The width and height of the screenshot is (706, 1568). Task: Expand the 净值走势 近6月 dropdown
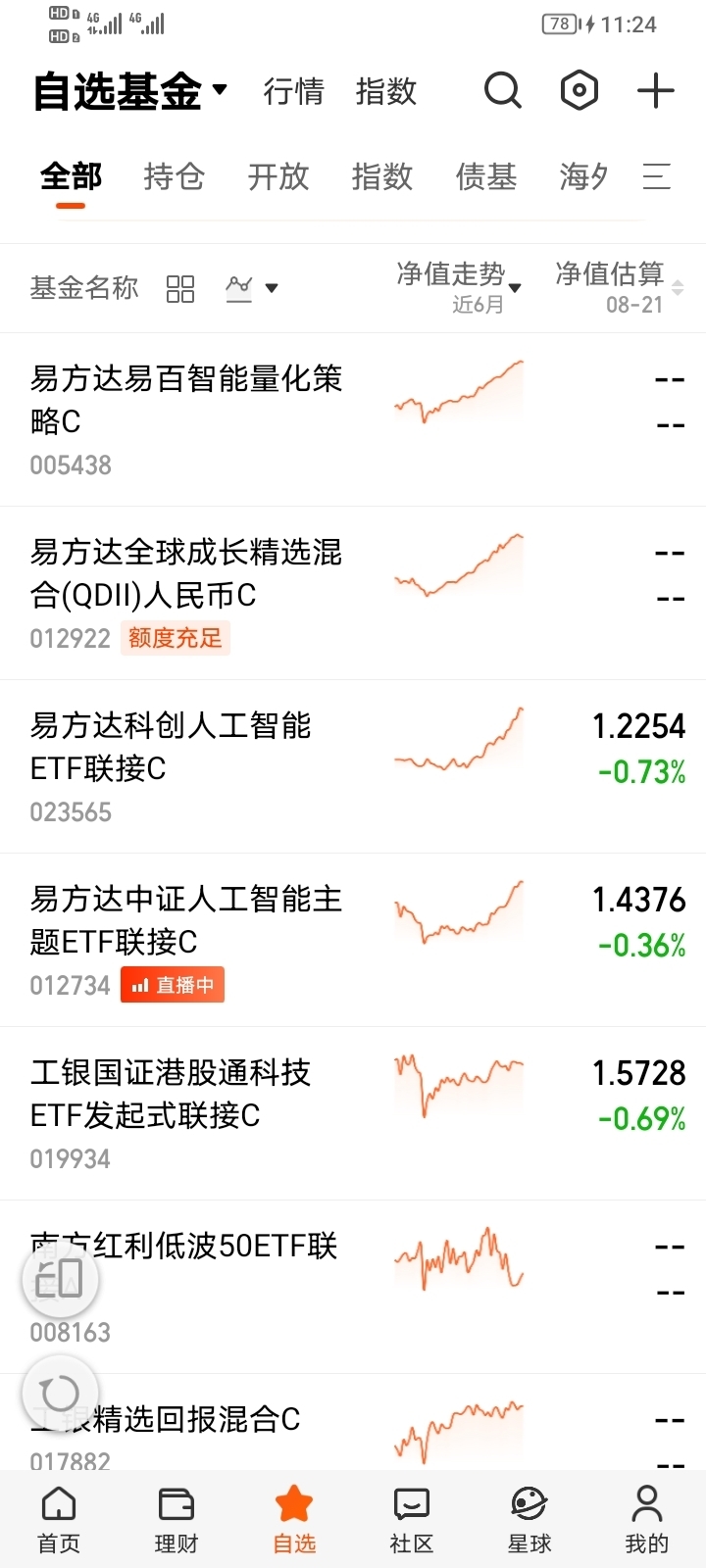pyautogui.click(x=459, y=286)
